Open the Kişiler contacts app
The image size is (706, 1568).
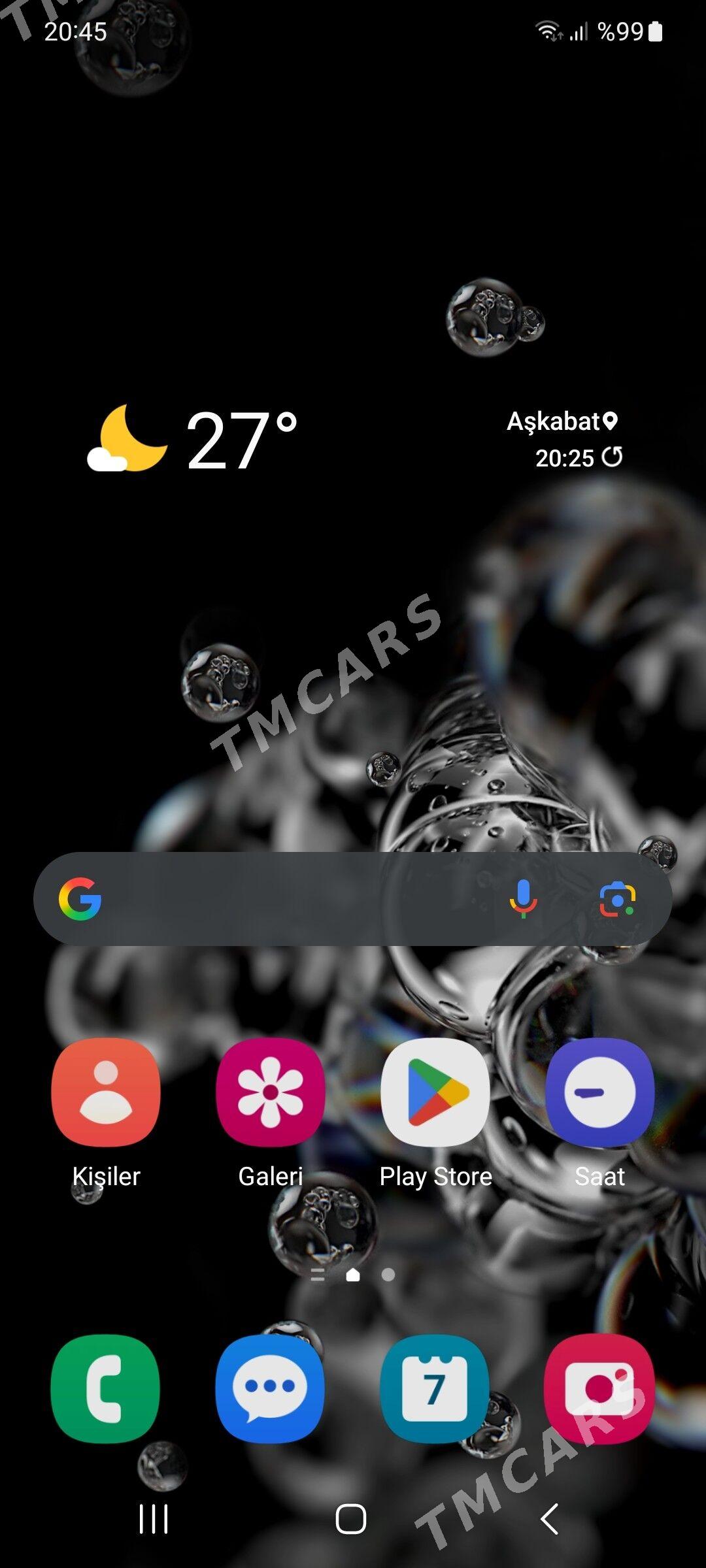(106, 1092)
